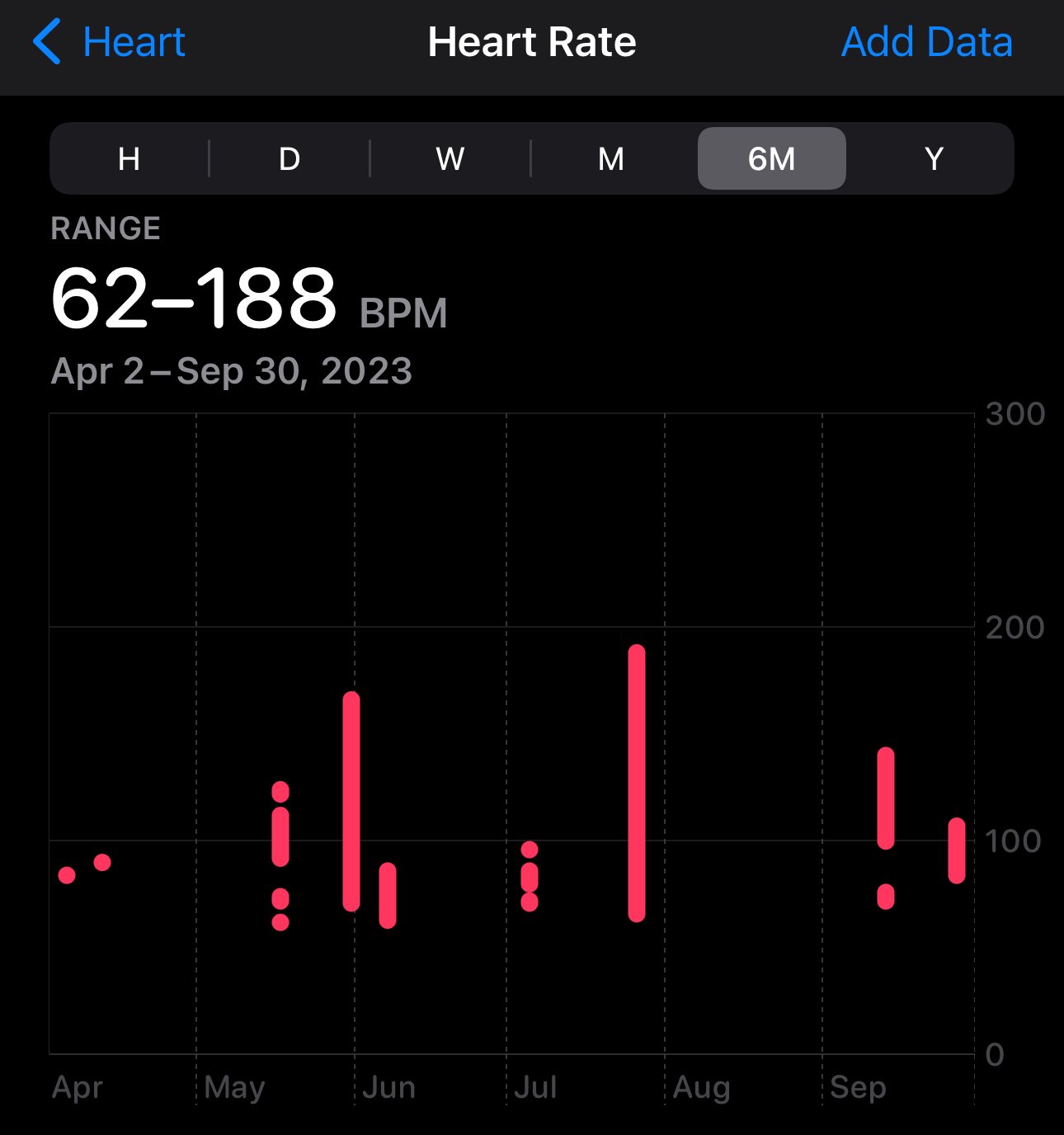This screenshot has height=1135, width=1064.
Task: Switch to the M monthly view
Action: [611, 158]
